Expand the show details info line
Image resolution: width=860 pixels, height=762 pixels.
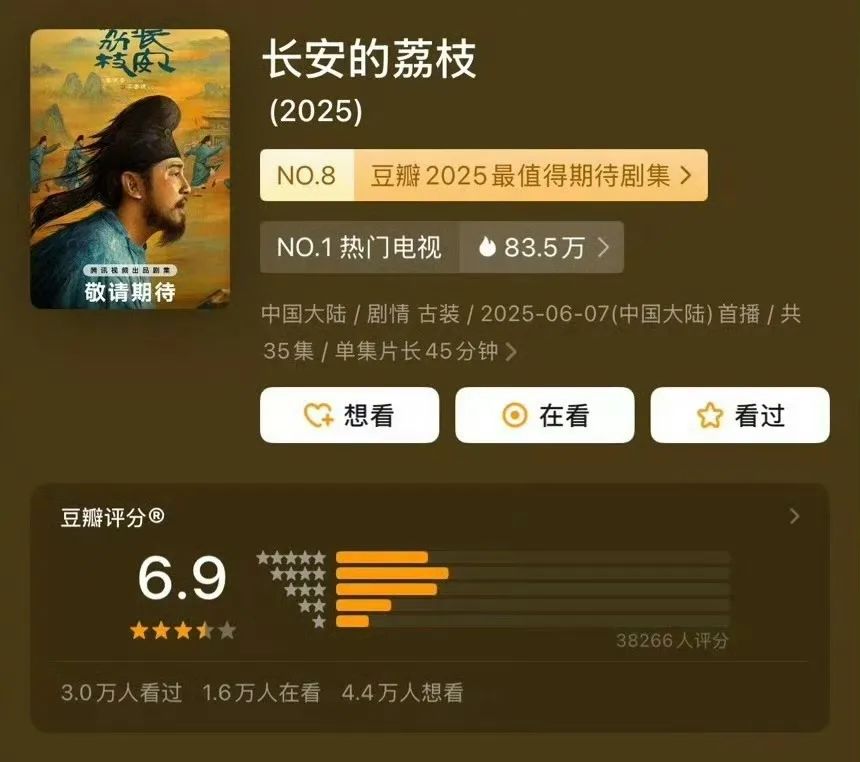coord(511,351)
